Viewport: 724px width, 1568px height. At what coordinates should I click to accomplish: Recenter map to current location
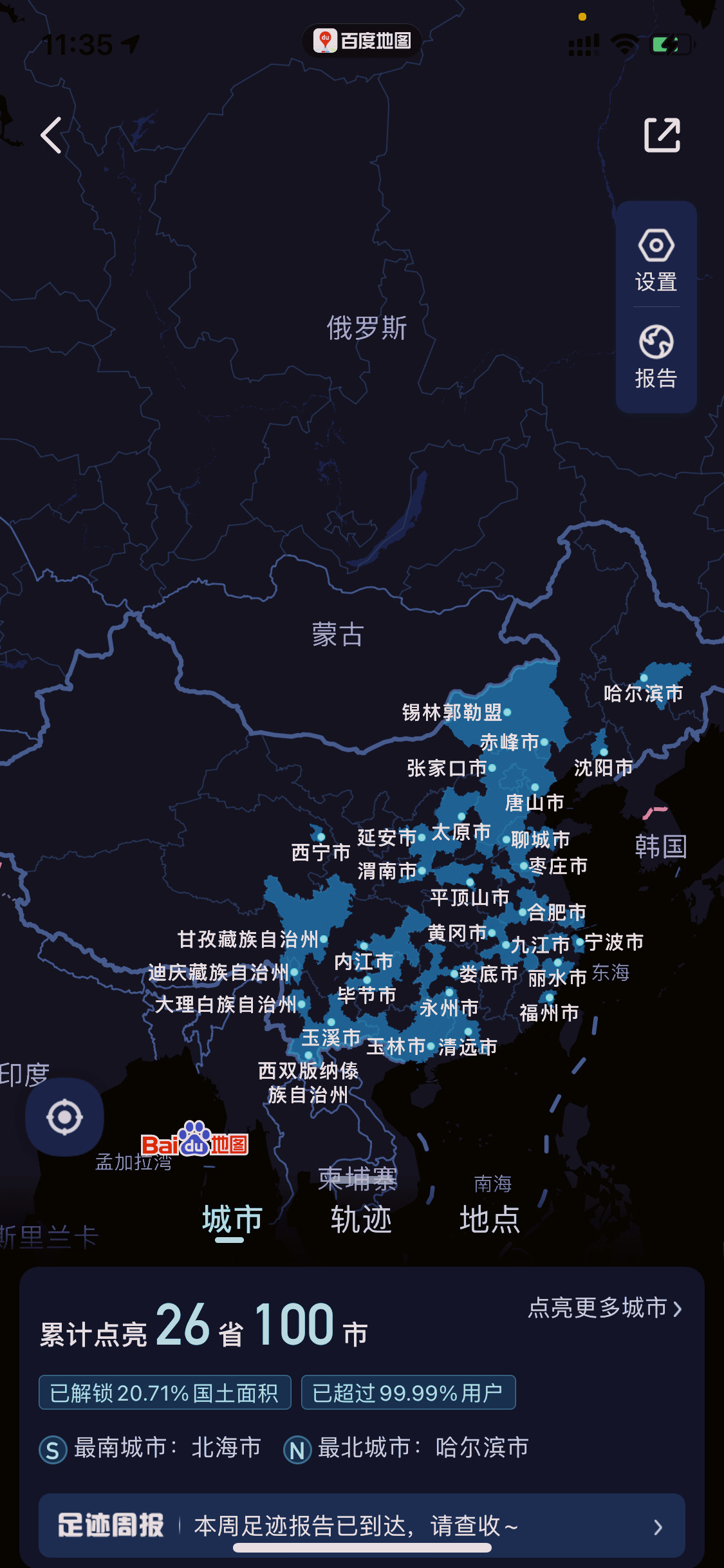(64, 1117)
